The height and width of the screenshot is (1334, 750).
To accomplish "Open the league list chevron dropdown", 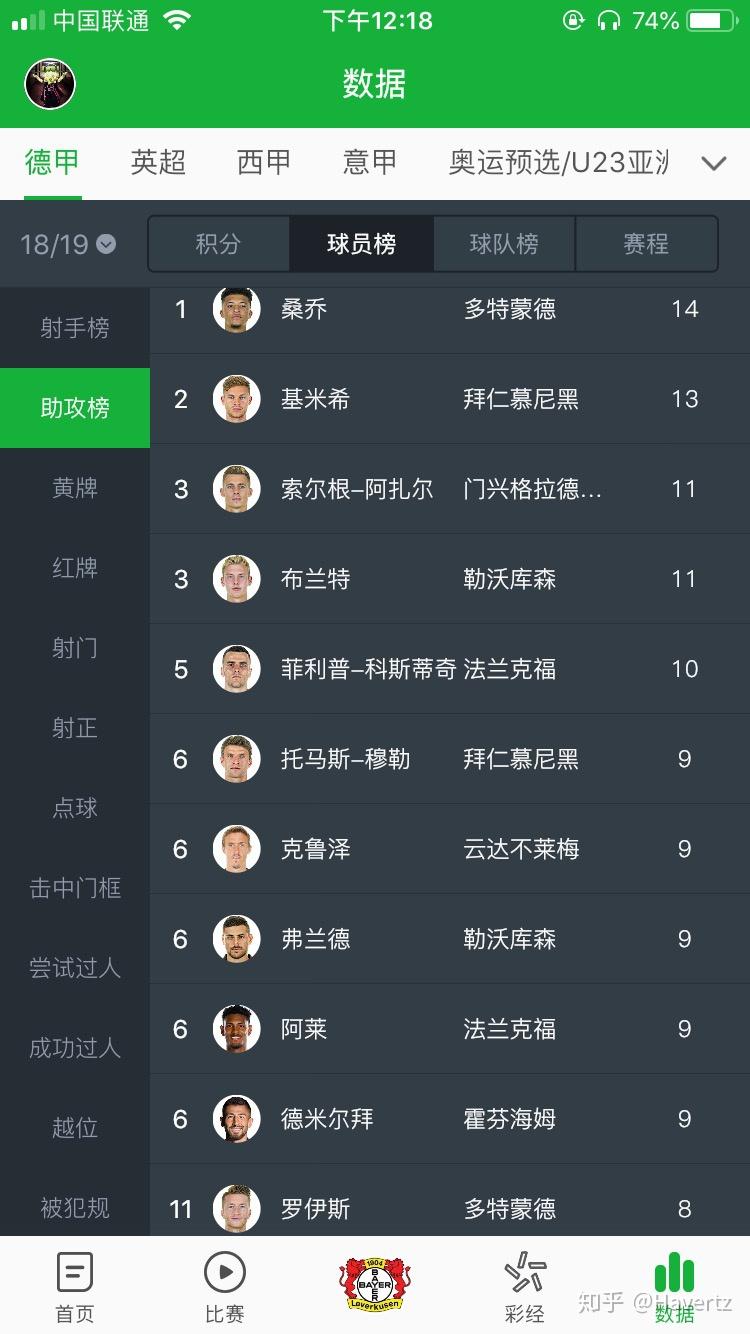I will coord(715,162).
